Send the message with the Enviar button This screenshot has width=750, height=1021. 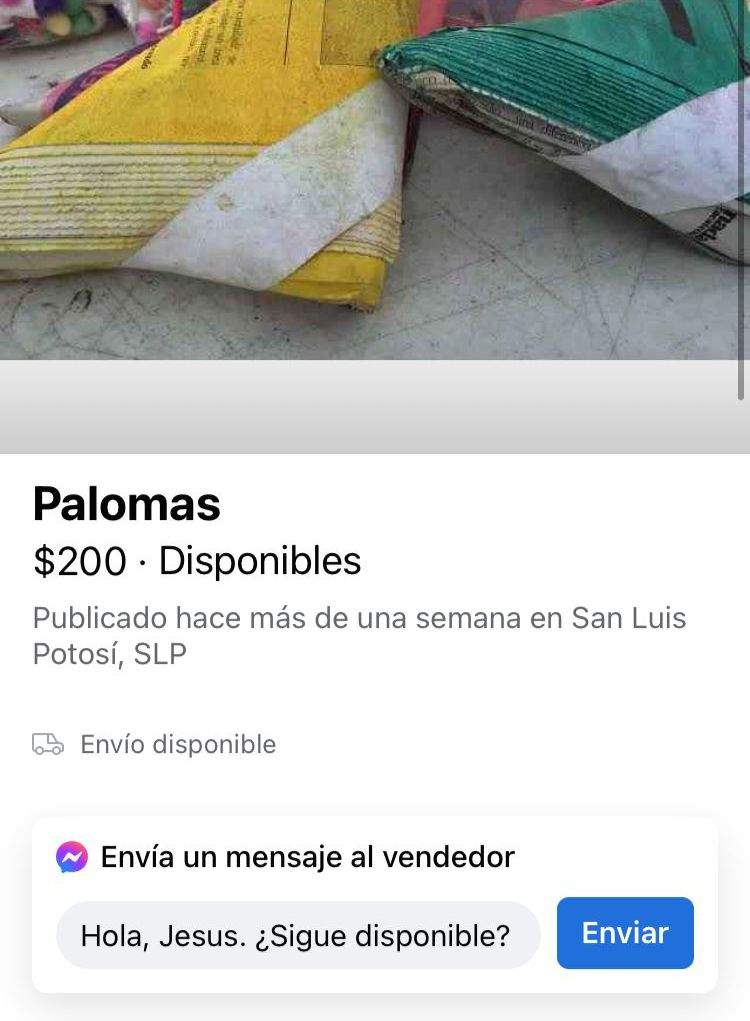(625, 933)
